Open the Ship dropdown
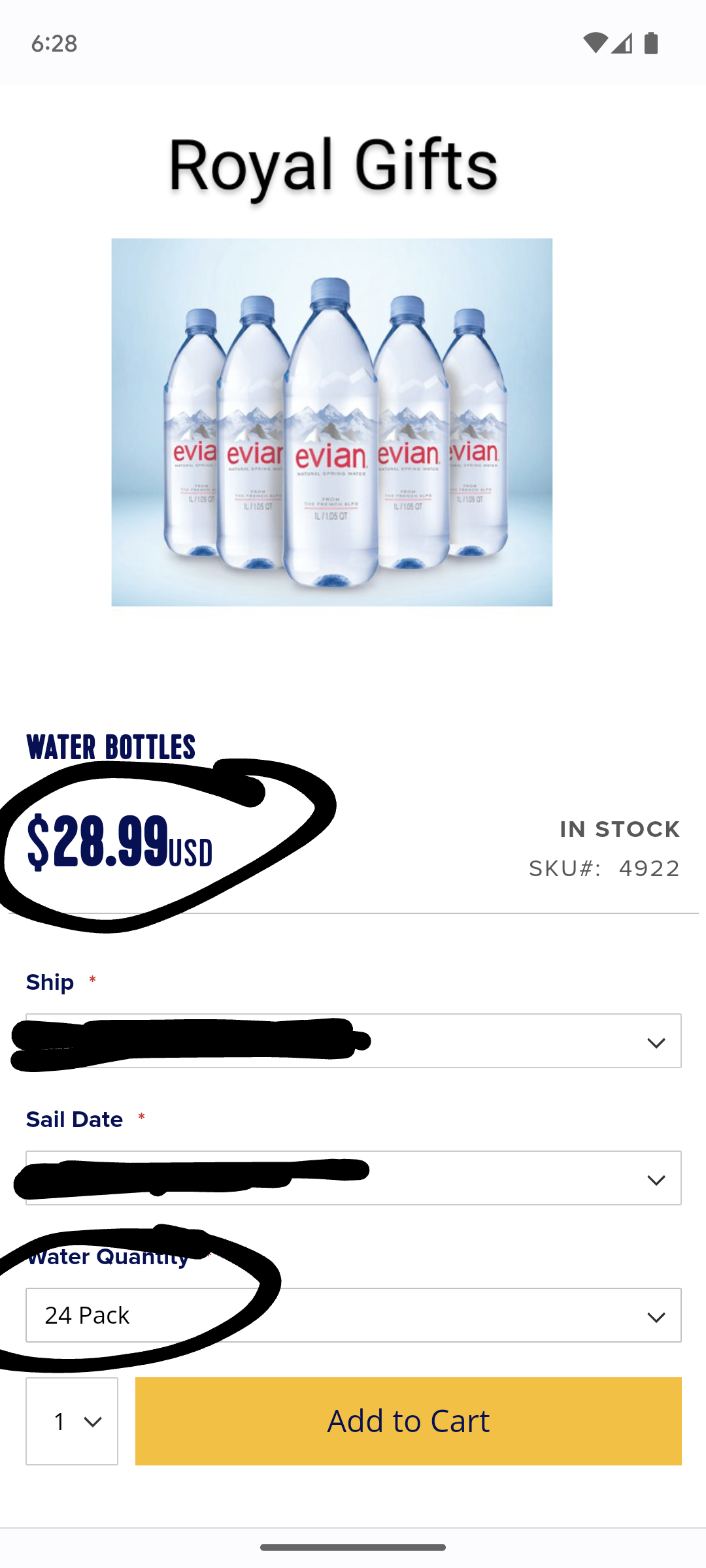The image size is (706, 1568). [x=353, y=1041]
